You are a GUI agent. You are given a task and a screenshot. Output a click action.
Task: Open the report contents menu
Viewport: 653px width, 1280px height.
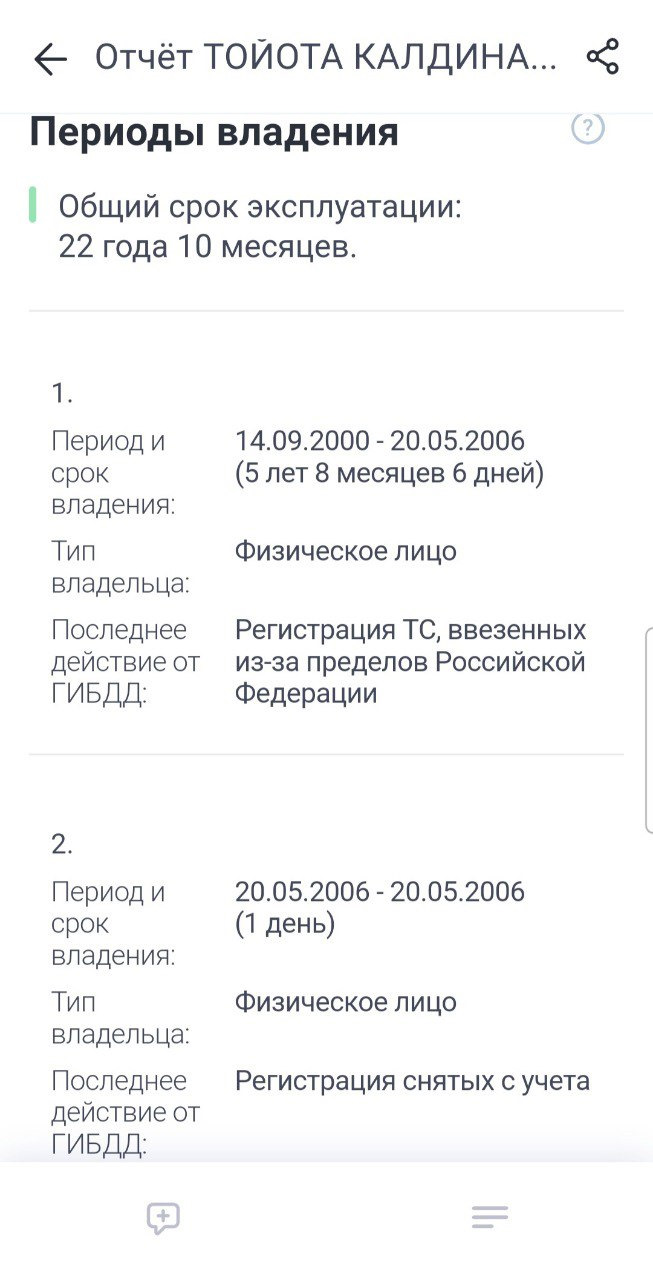[x=490, y=1217]
